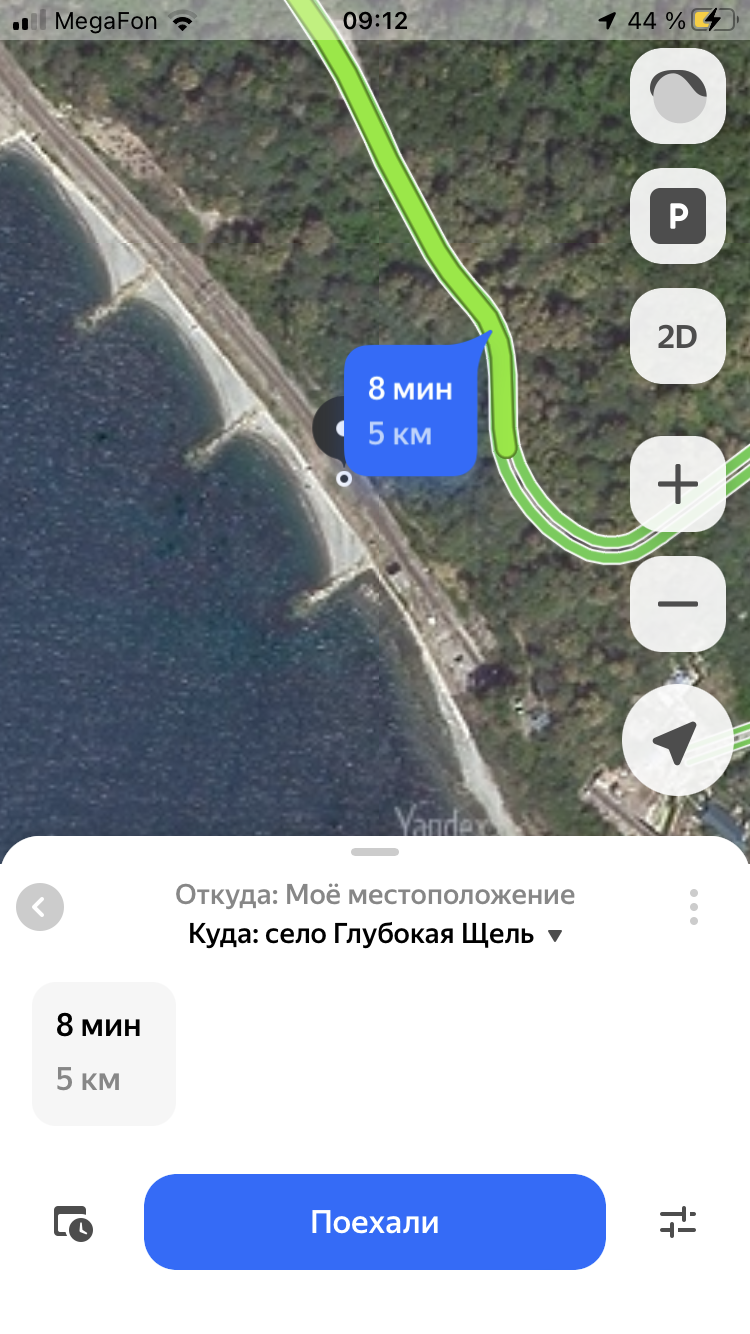Tap the Поехали button to start navigation

(x=375, y=1222)
